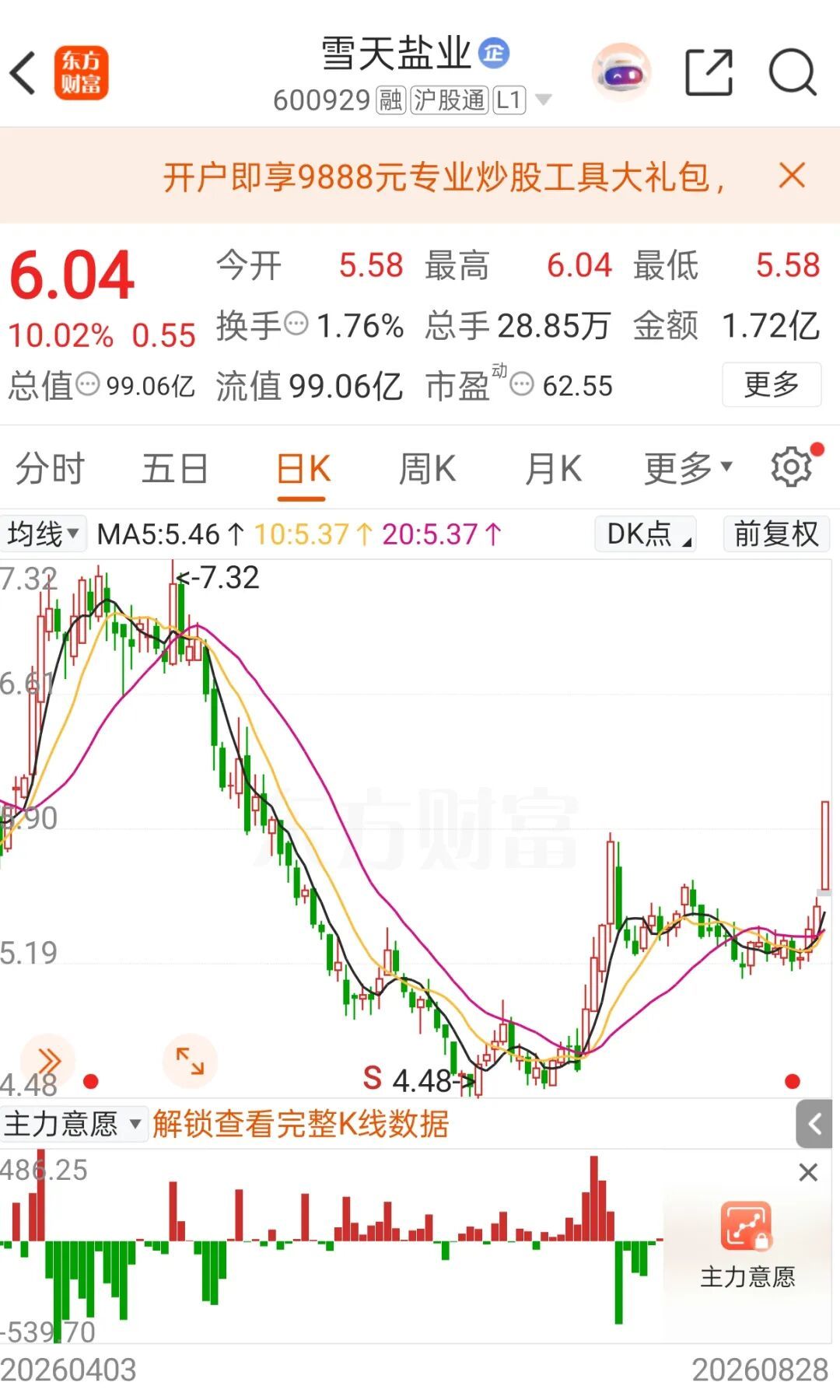The height and width of the screenshot is (1400, 840).
Task: Change the 前复权 adjustment mode
Action: [776, 534]
